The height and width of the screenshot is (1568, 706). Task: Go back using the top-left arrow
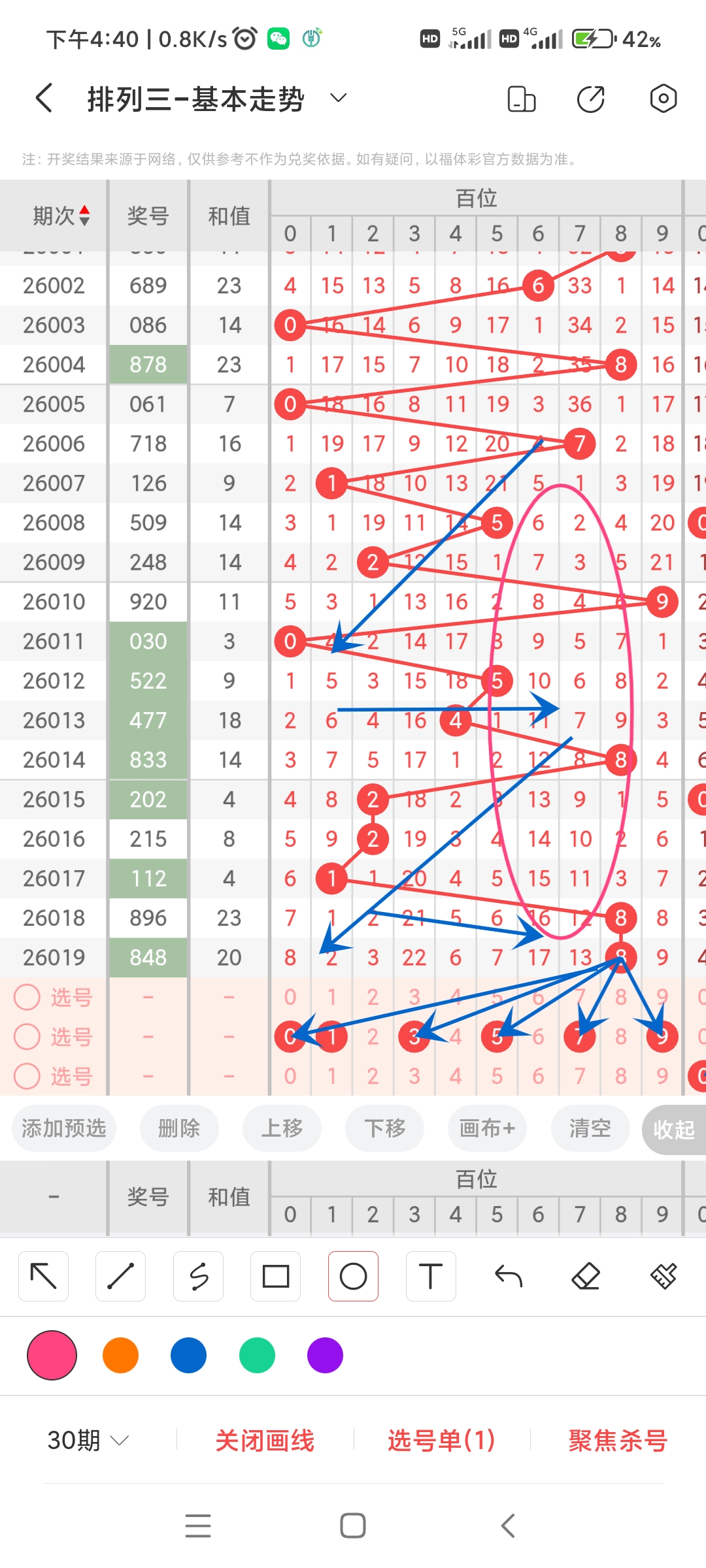44,99
